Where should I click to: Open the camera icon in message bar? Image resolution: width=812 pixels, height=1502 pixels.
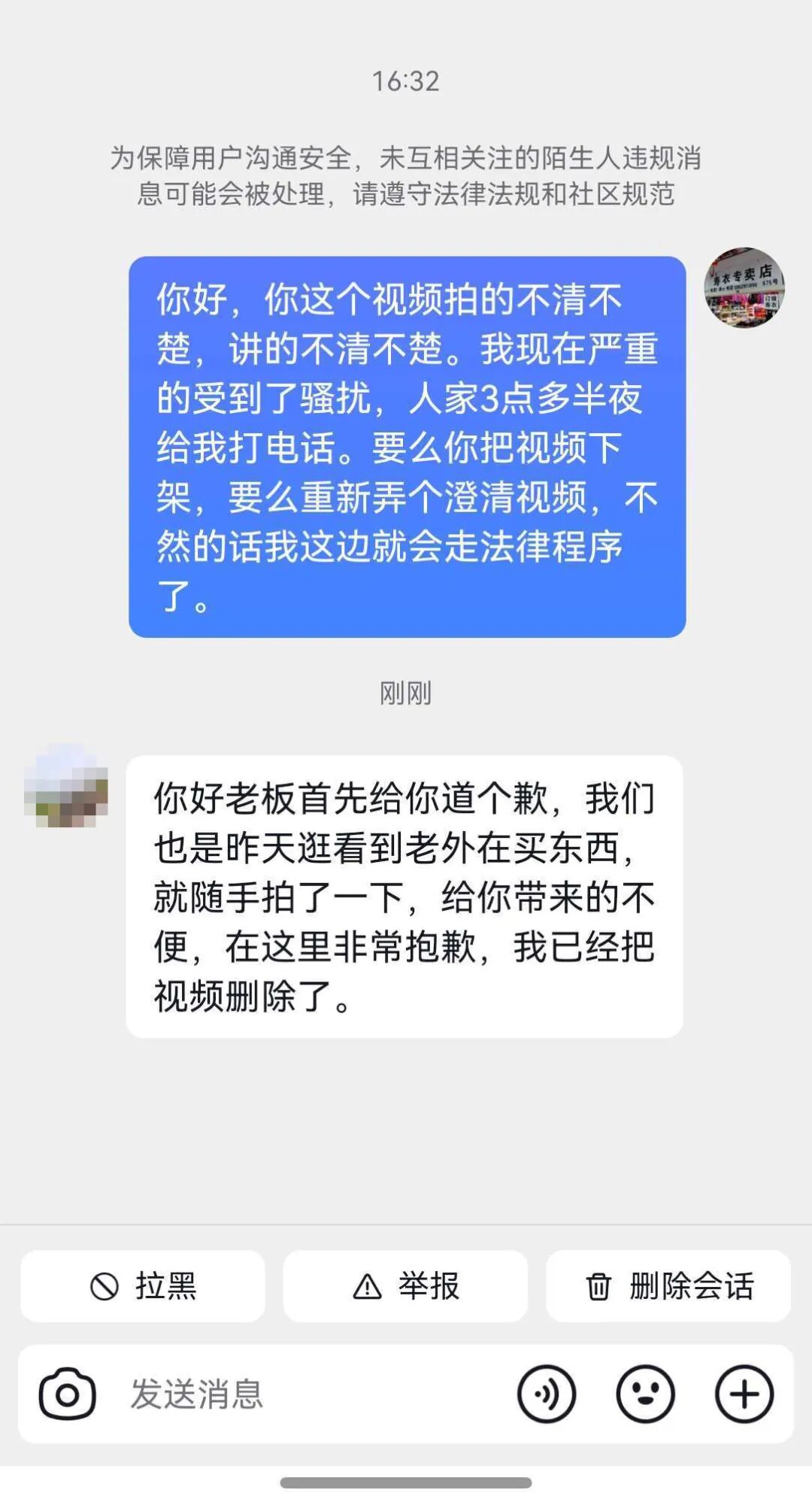point(67,1394)
